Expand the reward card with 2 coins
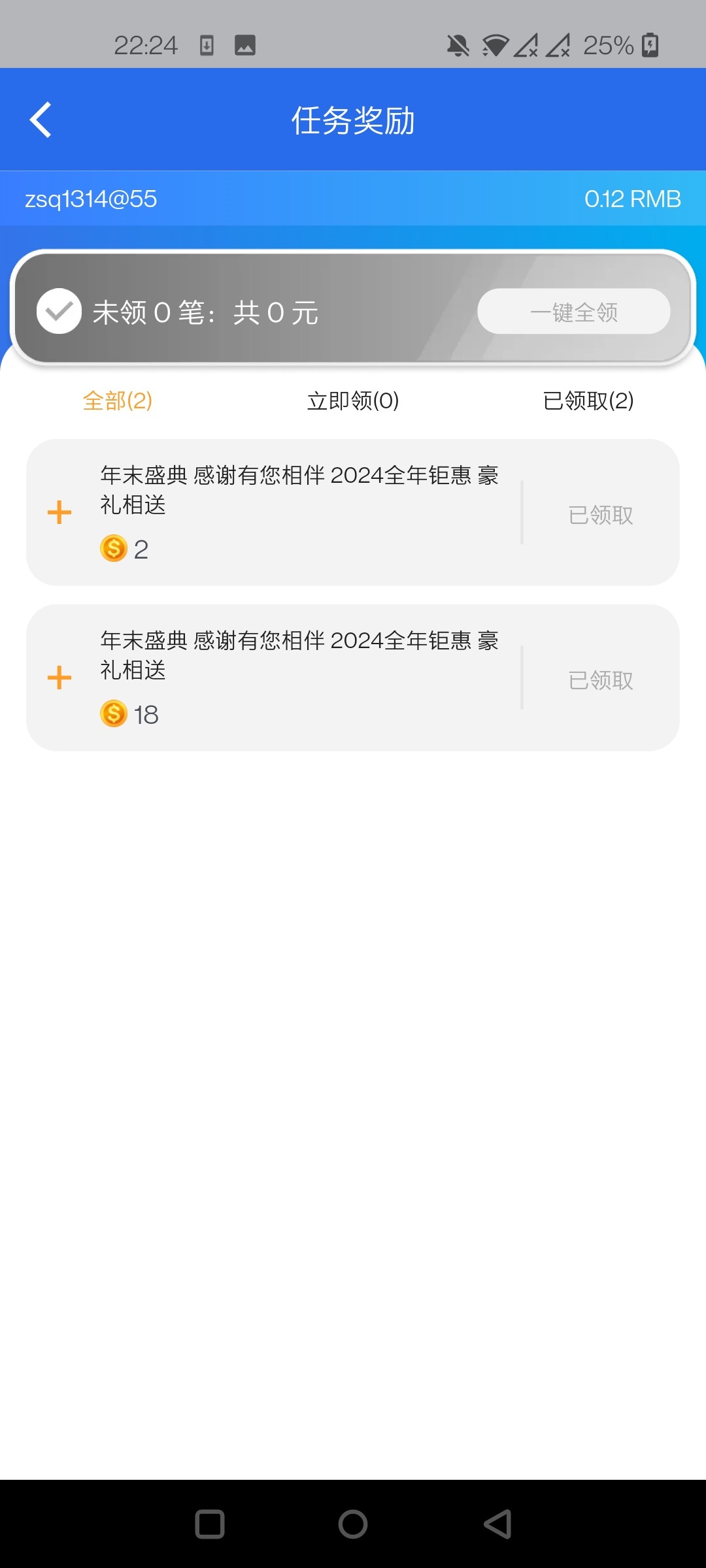The height and width of the screenshot is (1568, 706). click(x=59, y=512)
